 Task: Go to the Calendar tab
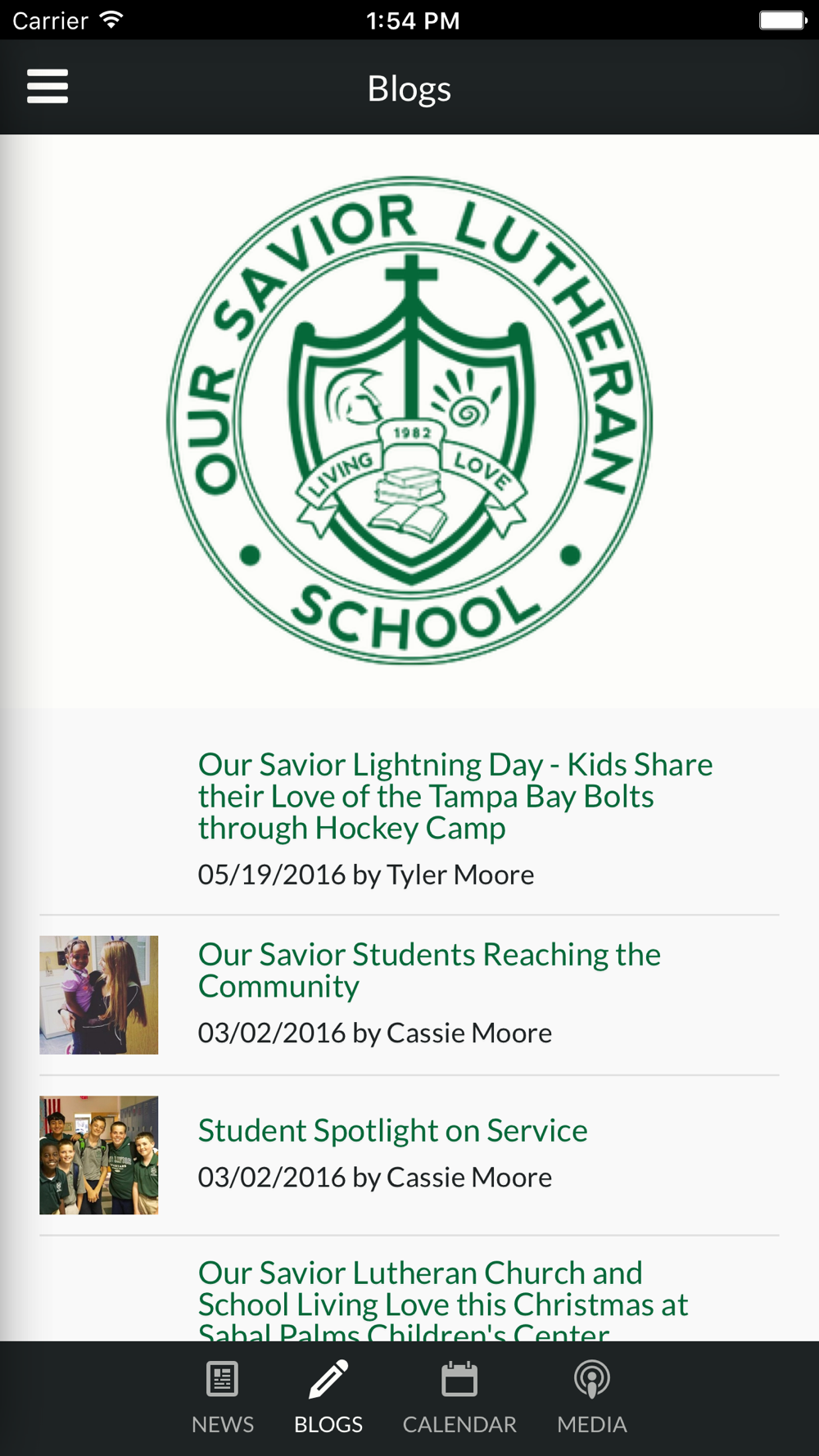click(459, 1398)
